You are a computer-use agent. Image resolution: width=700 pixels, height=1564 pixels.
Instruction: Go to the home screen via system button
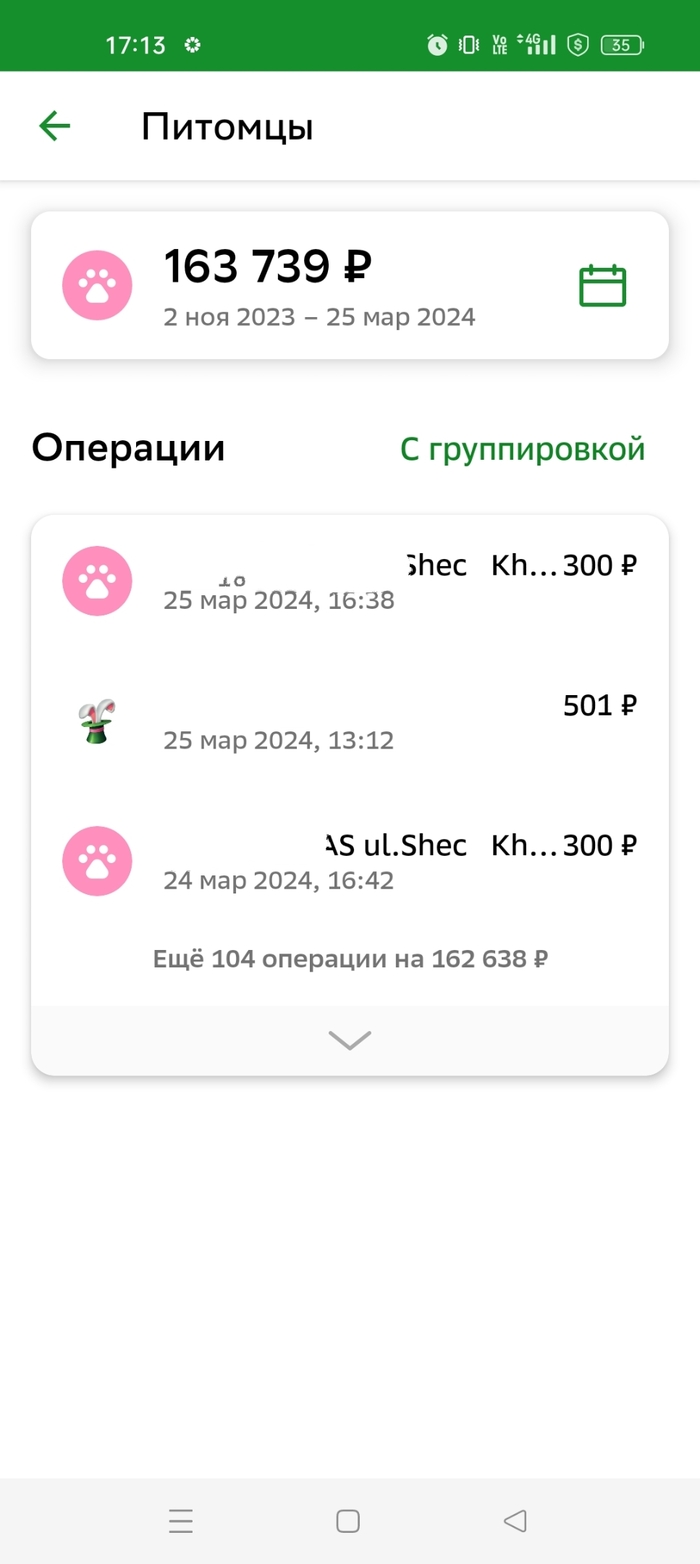click(x=348, y=1521)
